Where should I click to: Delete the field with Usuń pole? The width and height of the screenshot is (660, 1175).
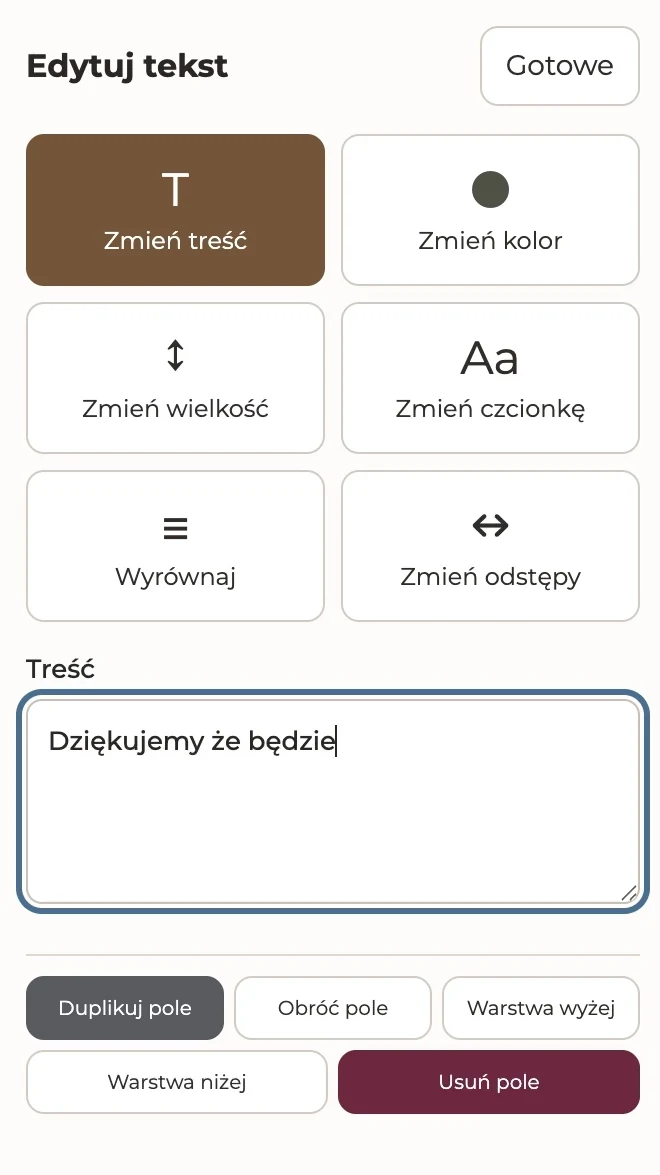point(489,1082)
